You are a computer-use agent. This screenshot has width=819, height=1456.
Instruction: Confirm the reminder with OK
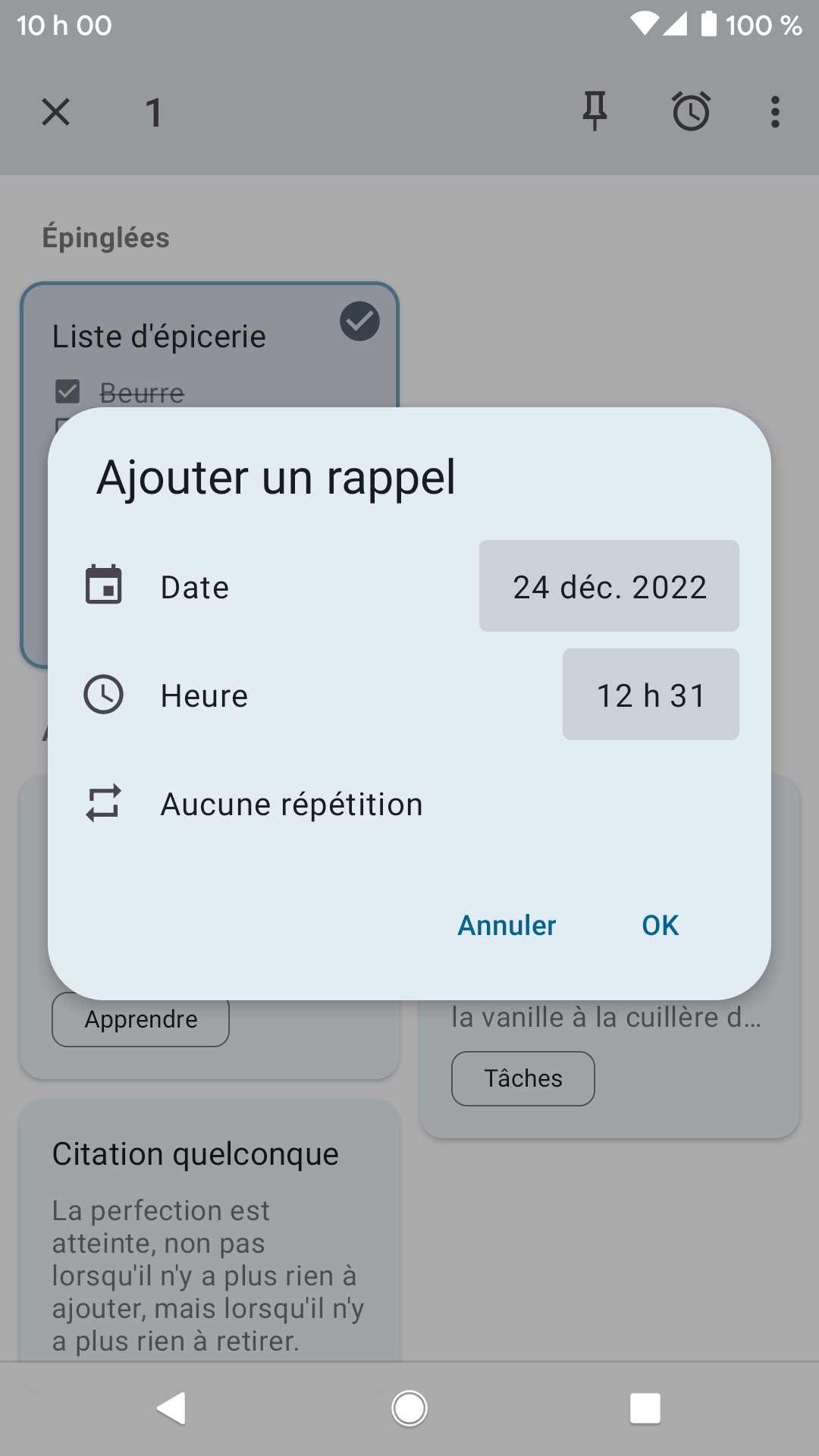[661, 925]
